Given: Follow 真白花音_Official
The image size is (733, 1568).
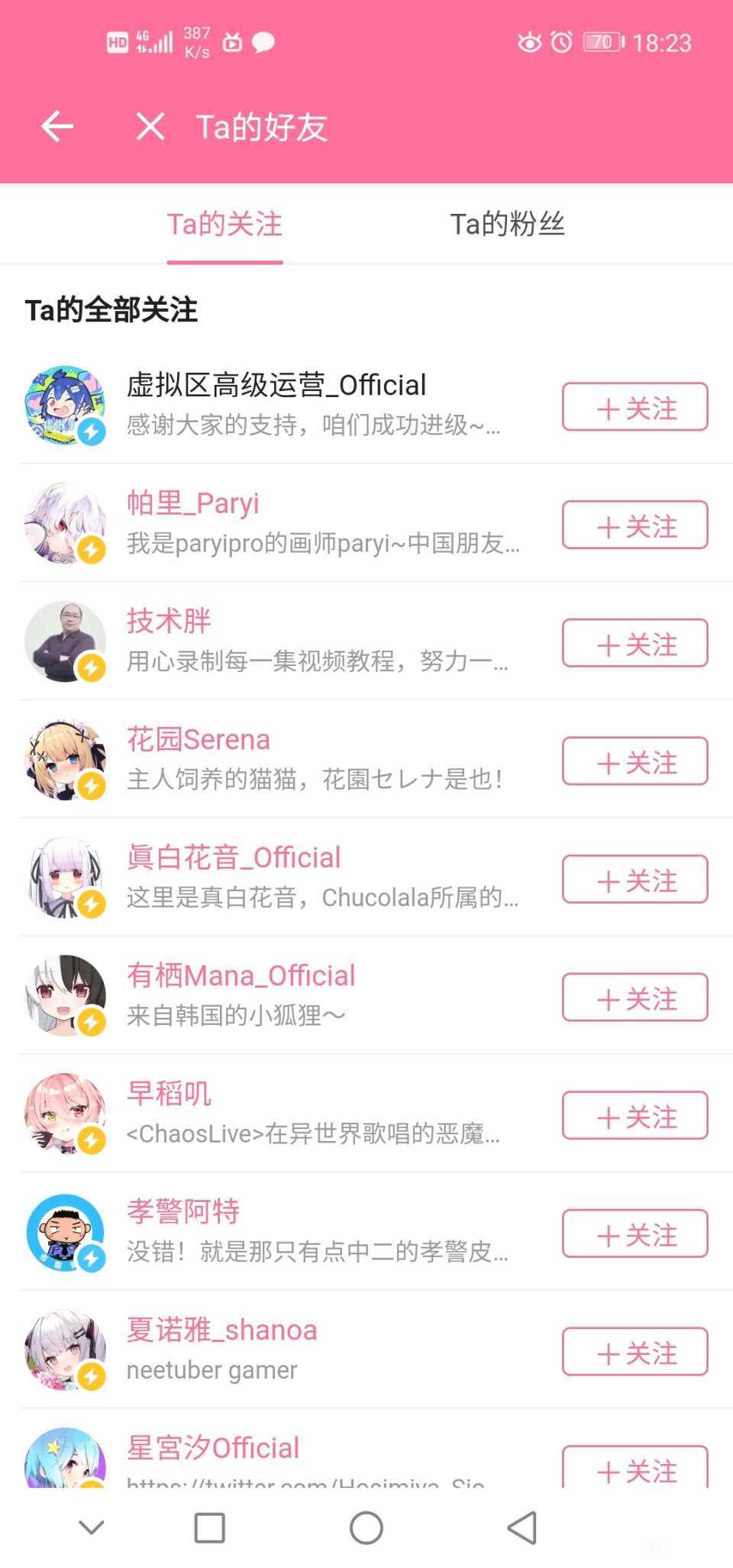Looking at the screenshot, I should click(x=635, y=879).
